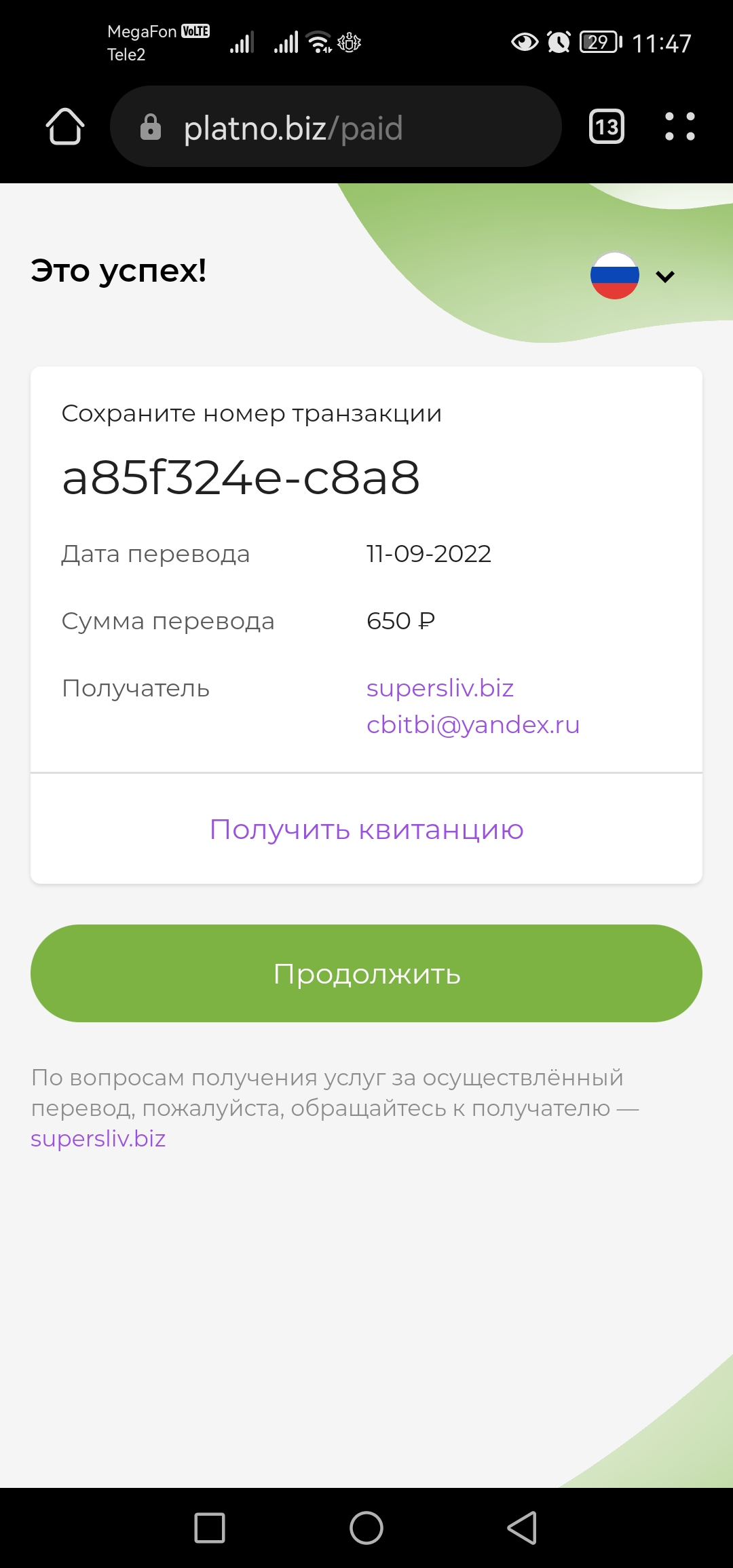Open the browser four-dot menu
The height and width of the screenshot is (1568, 733).
click(679, 126)
